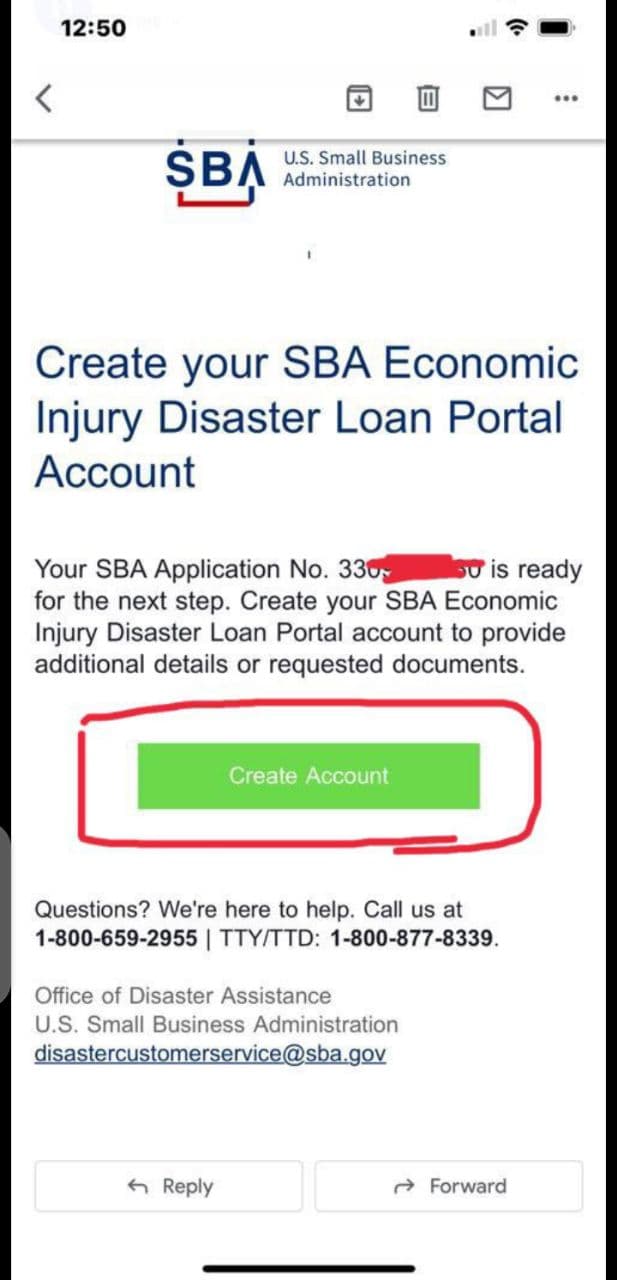Screen dimensions: 617x1280
Task: Go back to the inbox
Action: 43,98
